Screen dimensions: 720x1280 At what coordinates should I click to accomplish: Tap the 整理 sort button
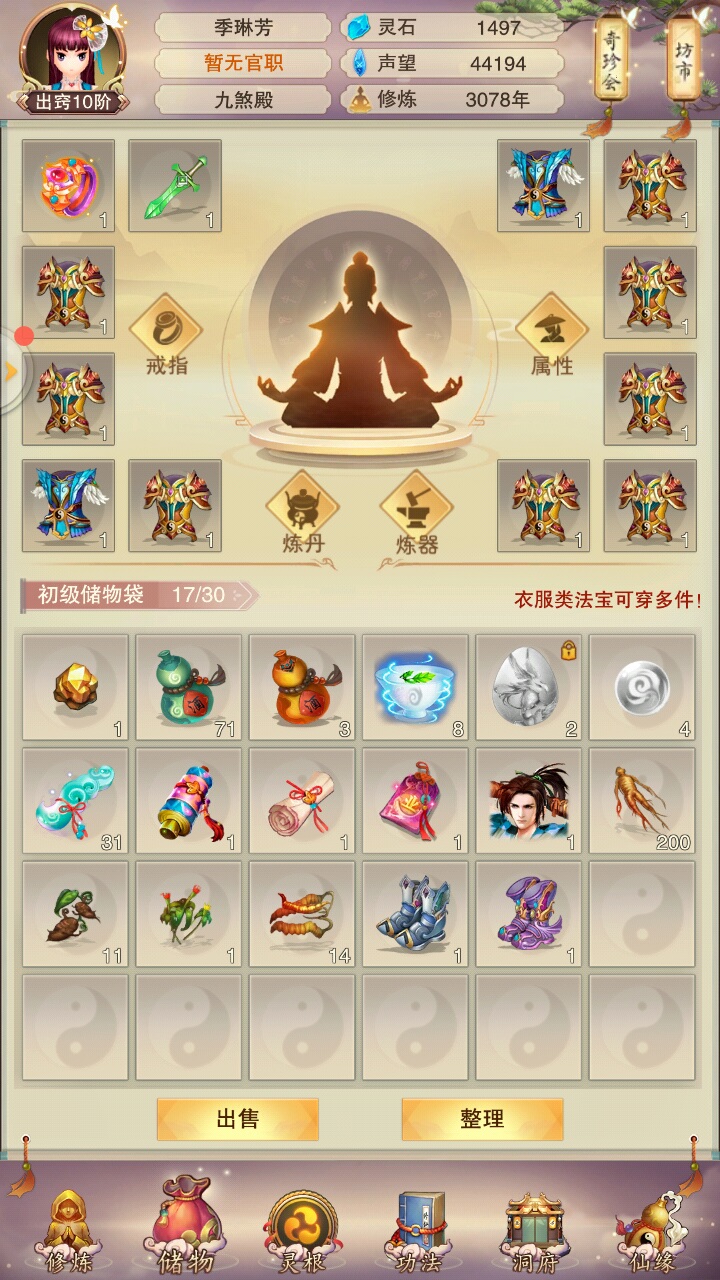pyautogui.click(x=482, y=1119)
